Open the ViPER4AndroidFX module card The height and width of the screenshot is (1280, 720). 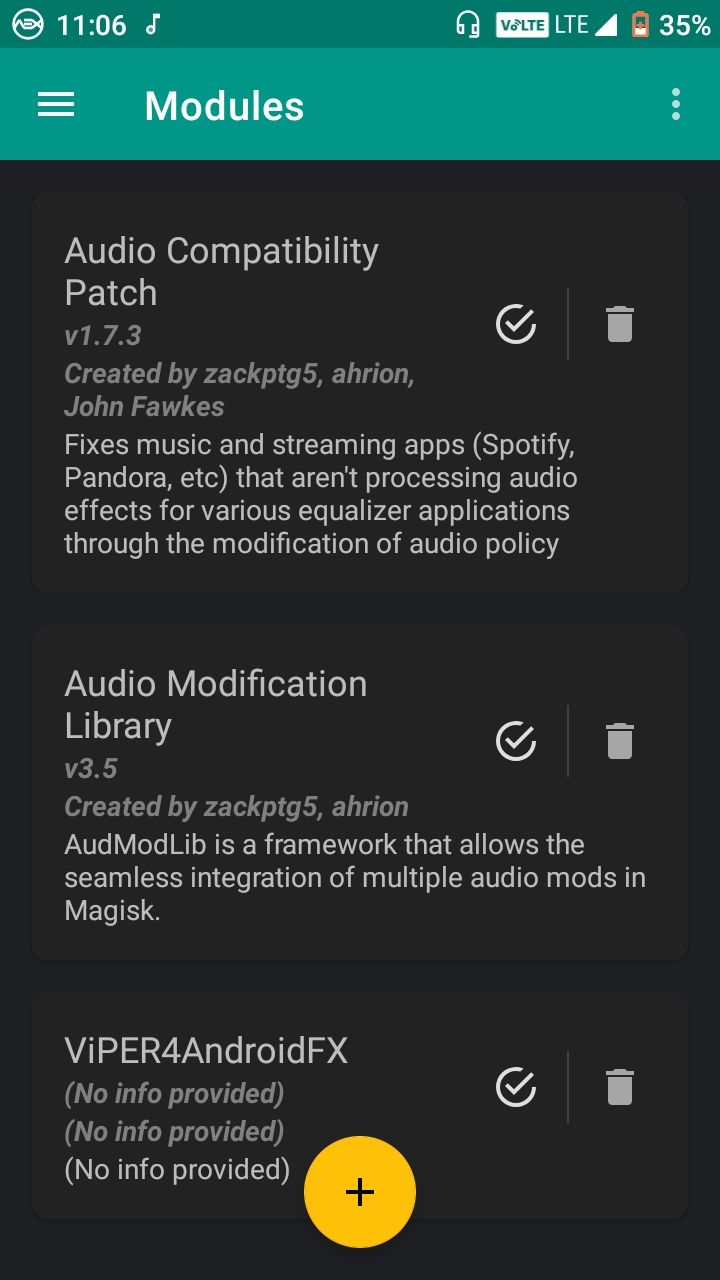coord(360,1106)
